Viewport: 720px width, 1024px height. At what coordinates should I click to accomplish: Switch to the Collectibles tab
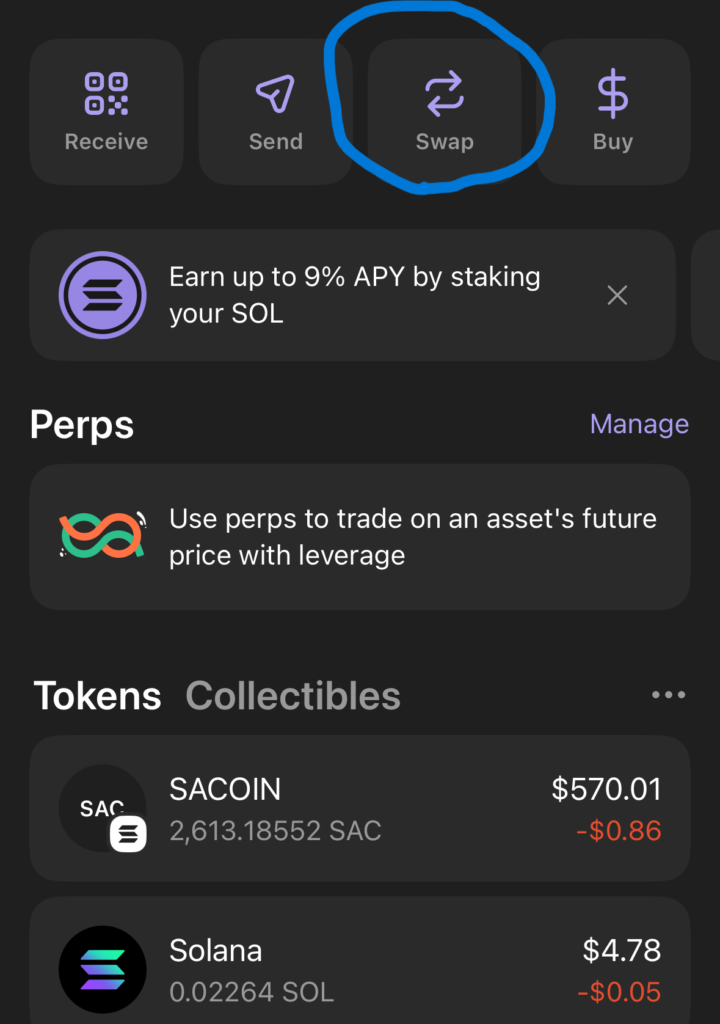293,696
